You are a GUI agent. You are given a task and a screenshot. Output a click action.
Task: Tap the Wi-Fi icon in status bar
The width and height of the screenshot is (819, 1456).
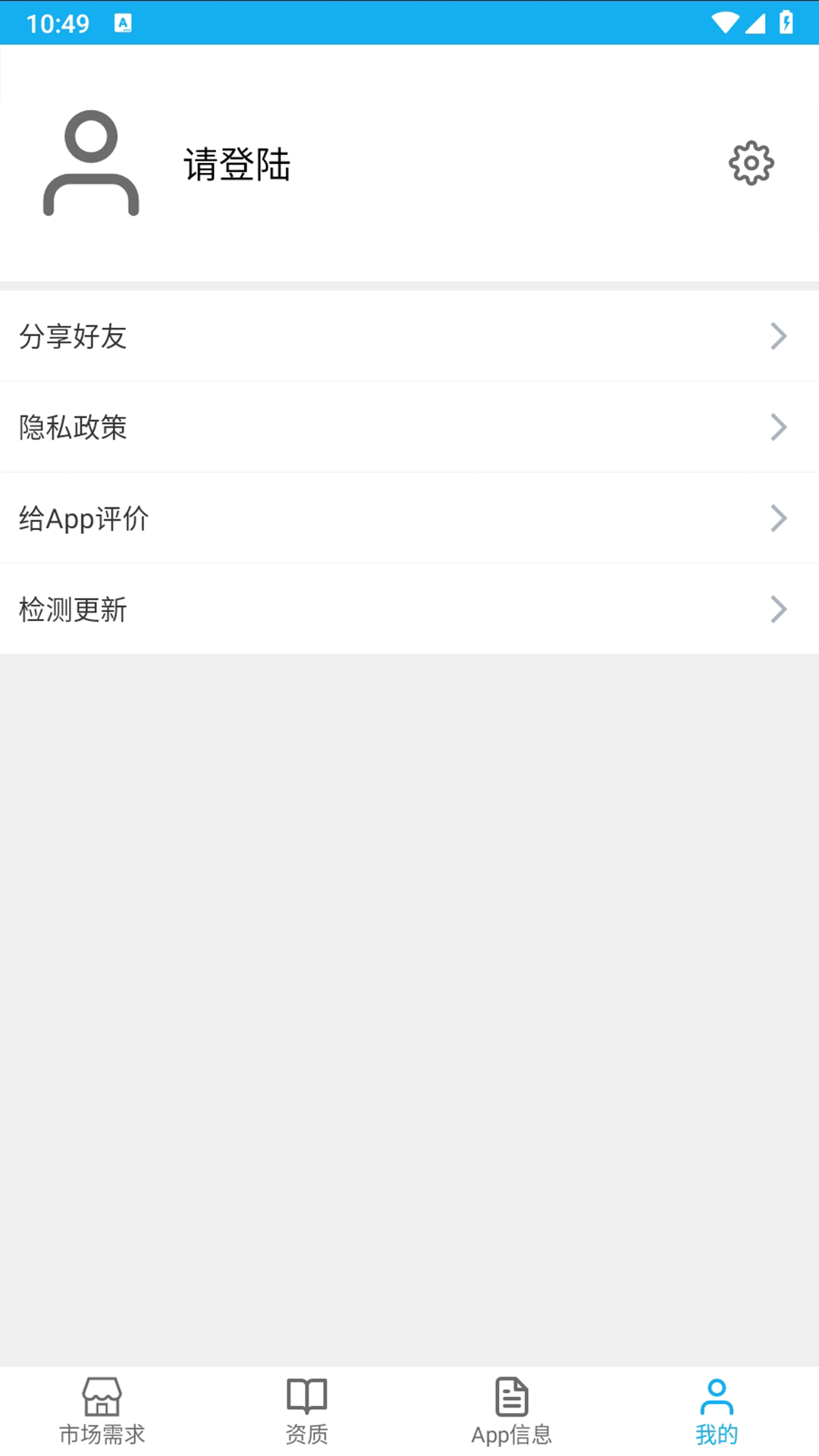click(x=725, y=24)
